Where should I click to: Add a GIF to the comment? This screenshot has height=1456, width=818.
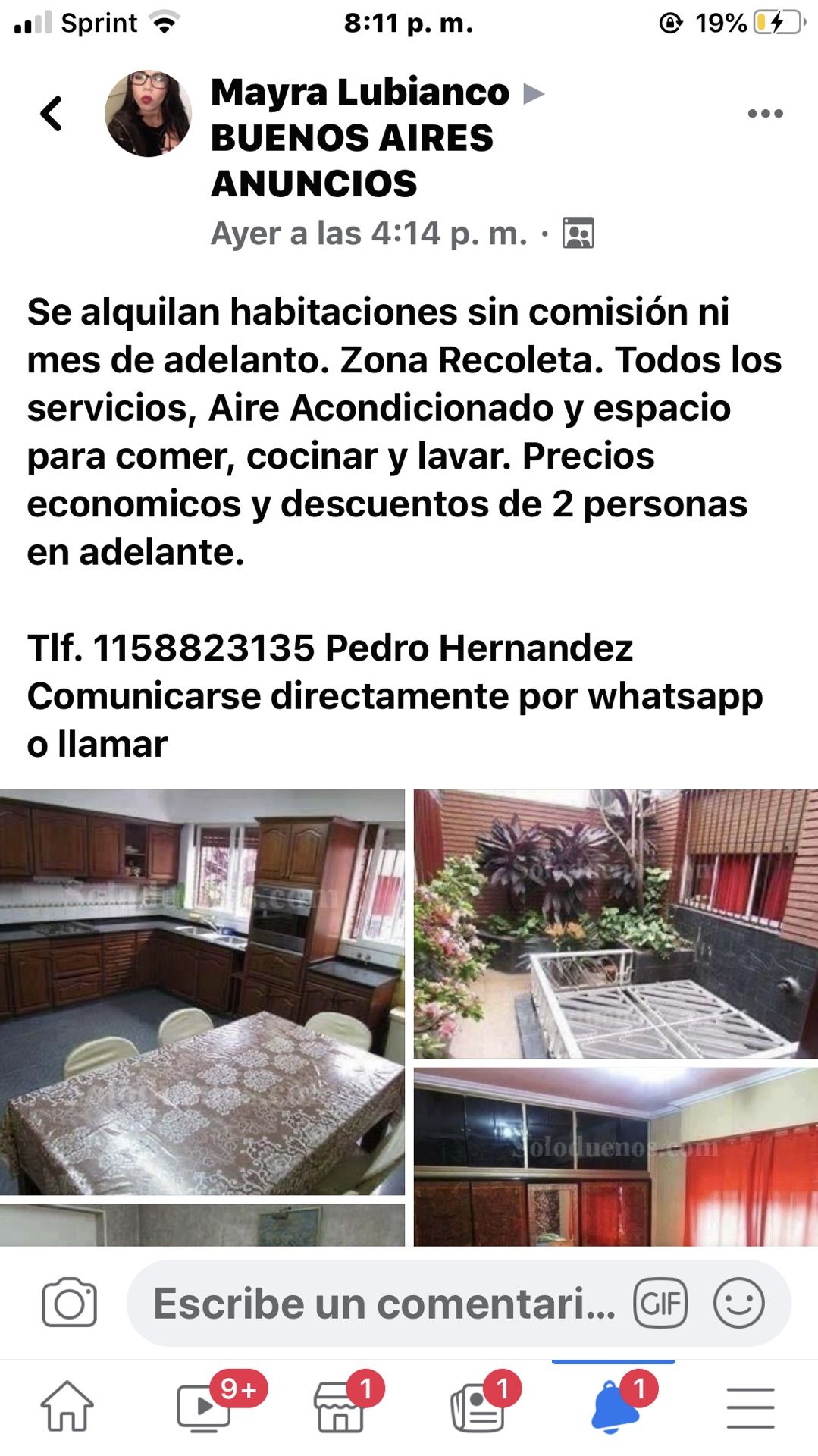tap(660, 1303)
